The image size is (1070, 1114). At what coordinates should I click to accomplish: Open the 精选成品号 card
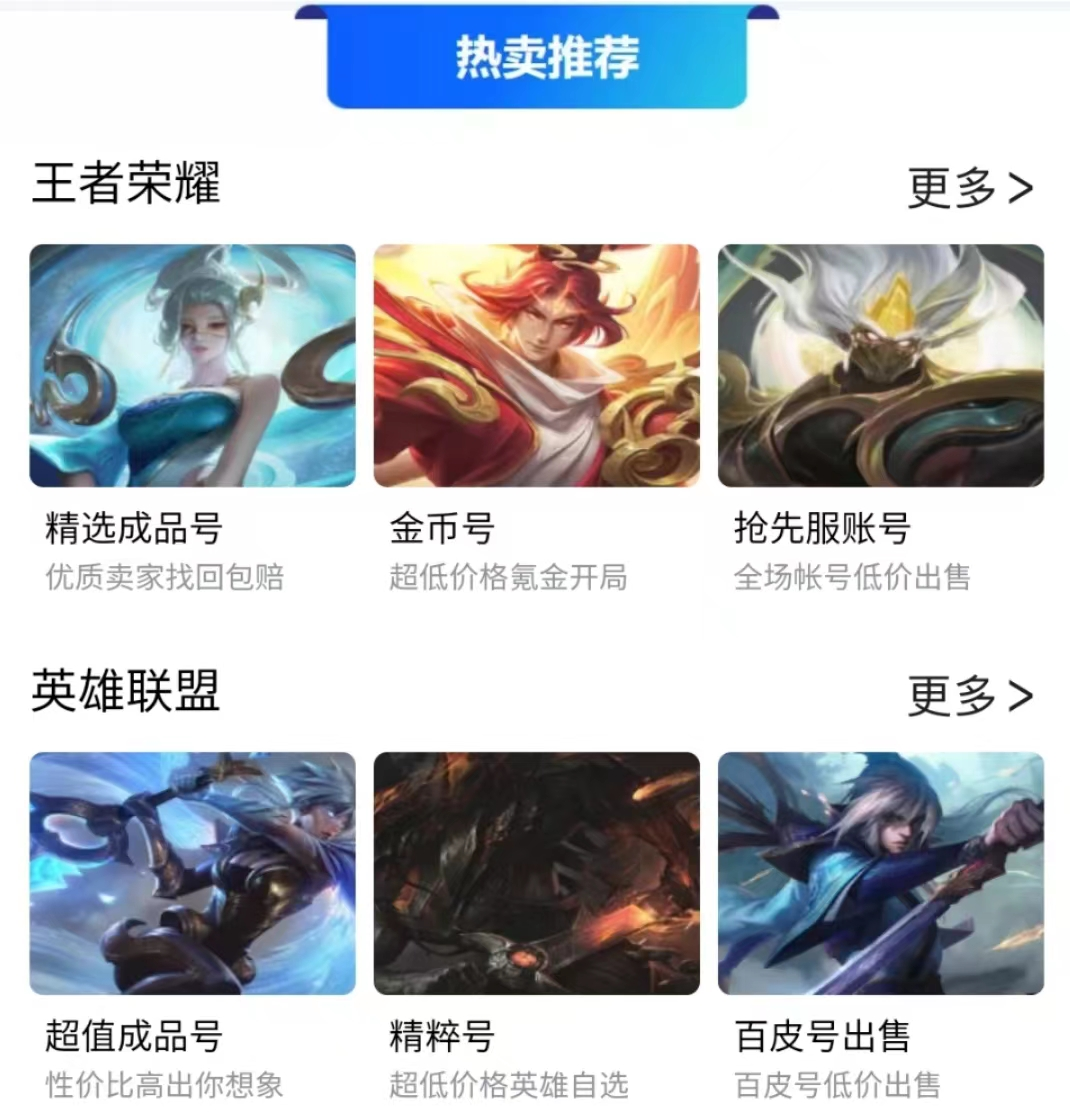coord(192,366)
